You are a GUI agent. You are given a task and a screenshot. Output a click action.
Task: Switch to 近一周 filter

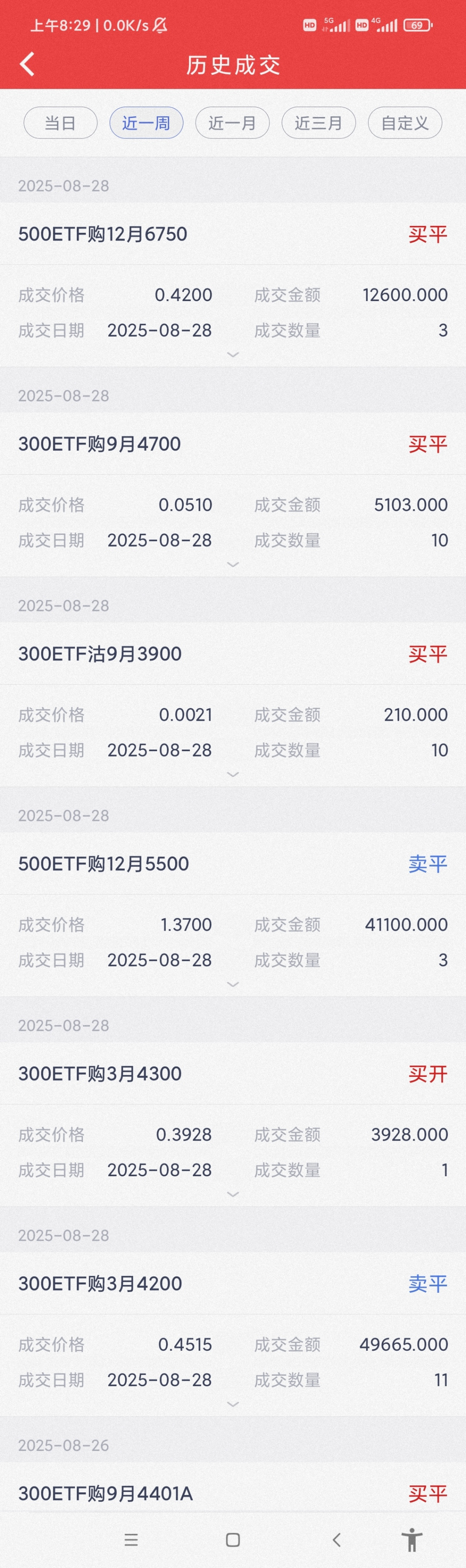point(146,123)
